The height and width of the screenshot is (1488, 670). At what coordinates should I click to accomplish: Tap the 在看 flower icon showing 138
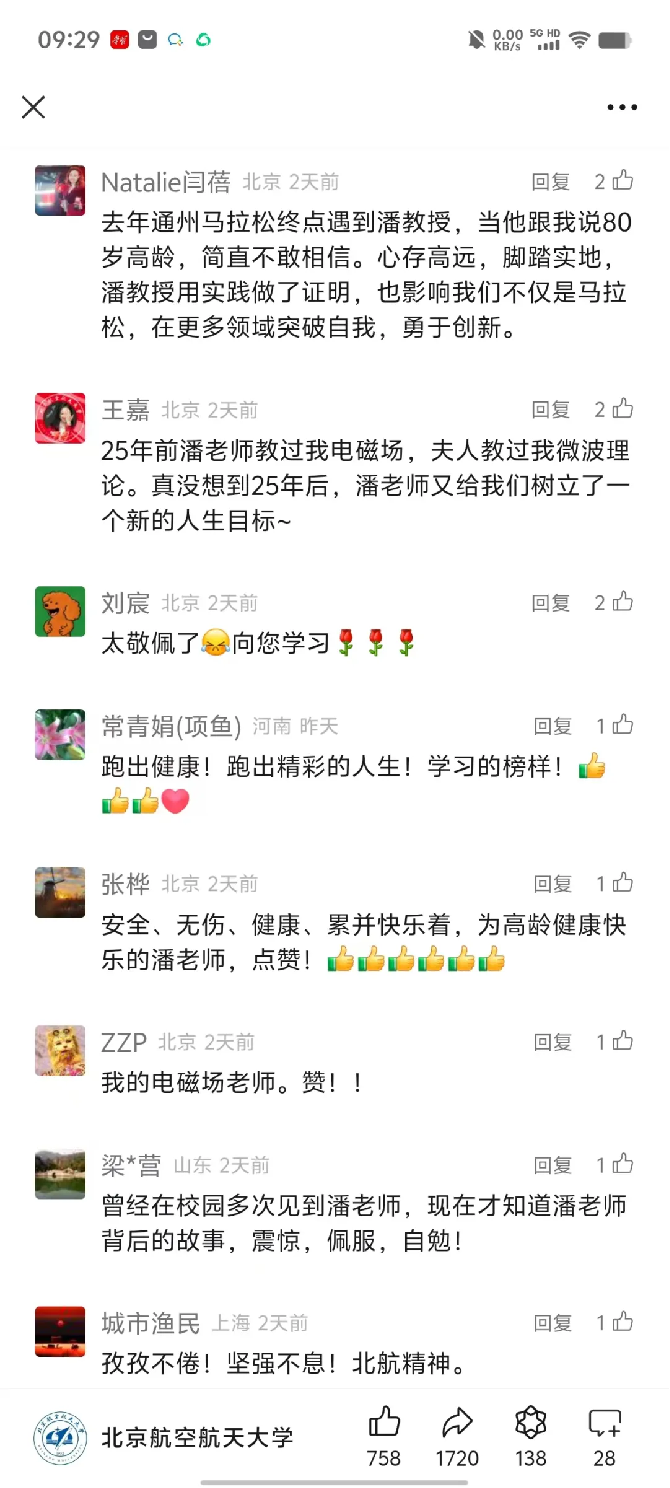530,1424
